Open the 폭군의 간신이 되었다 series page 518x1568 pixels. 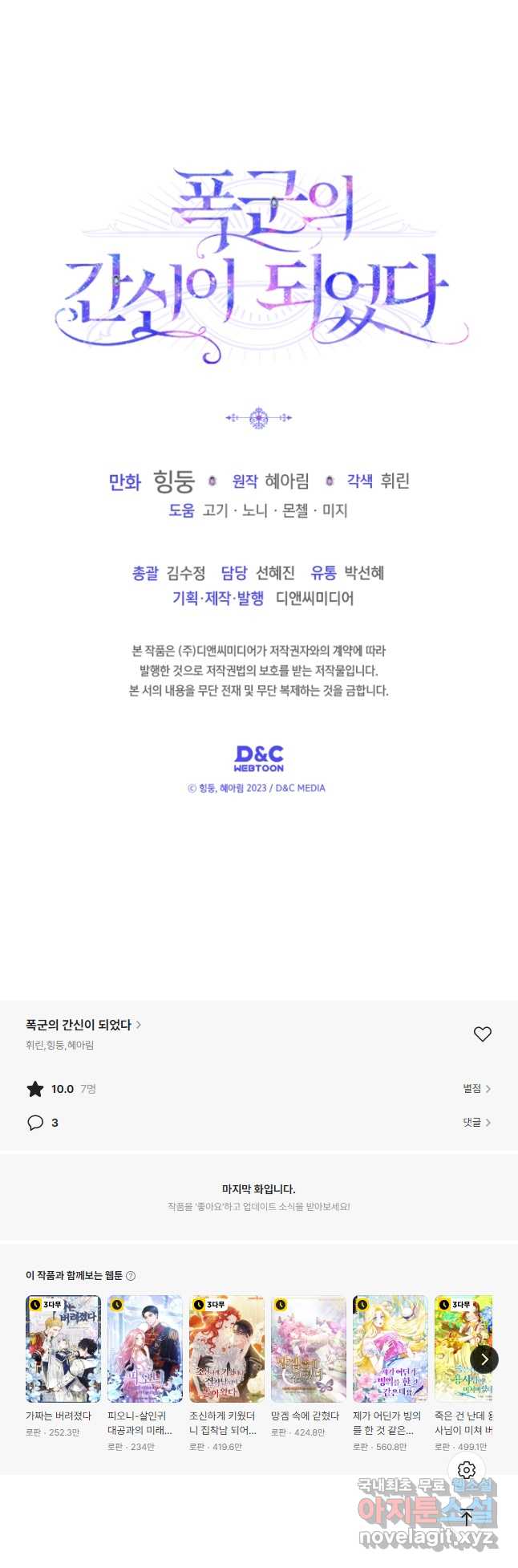point(83,1025)
